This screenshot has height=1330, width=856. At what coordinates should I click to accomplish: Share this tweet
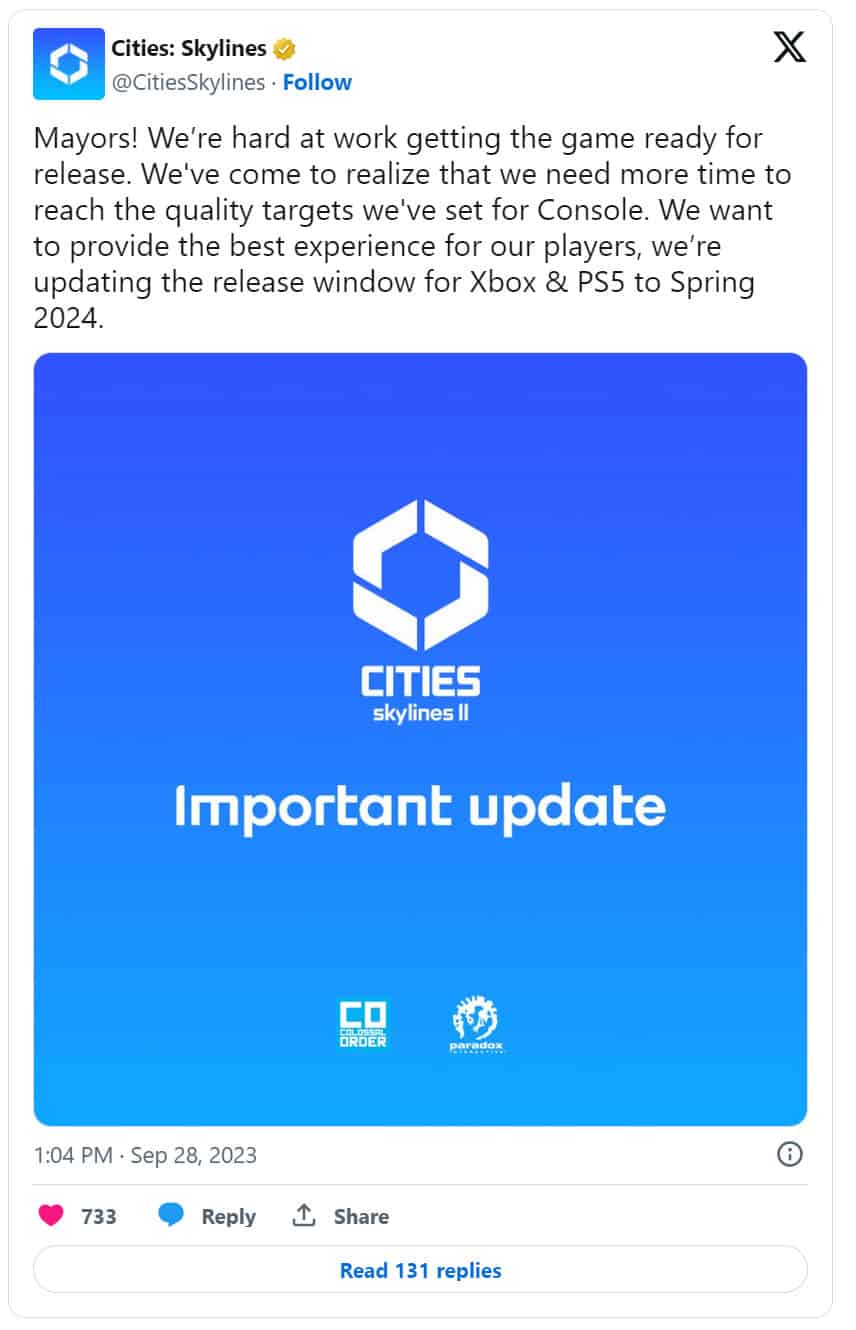point(340,1216)
